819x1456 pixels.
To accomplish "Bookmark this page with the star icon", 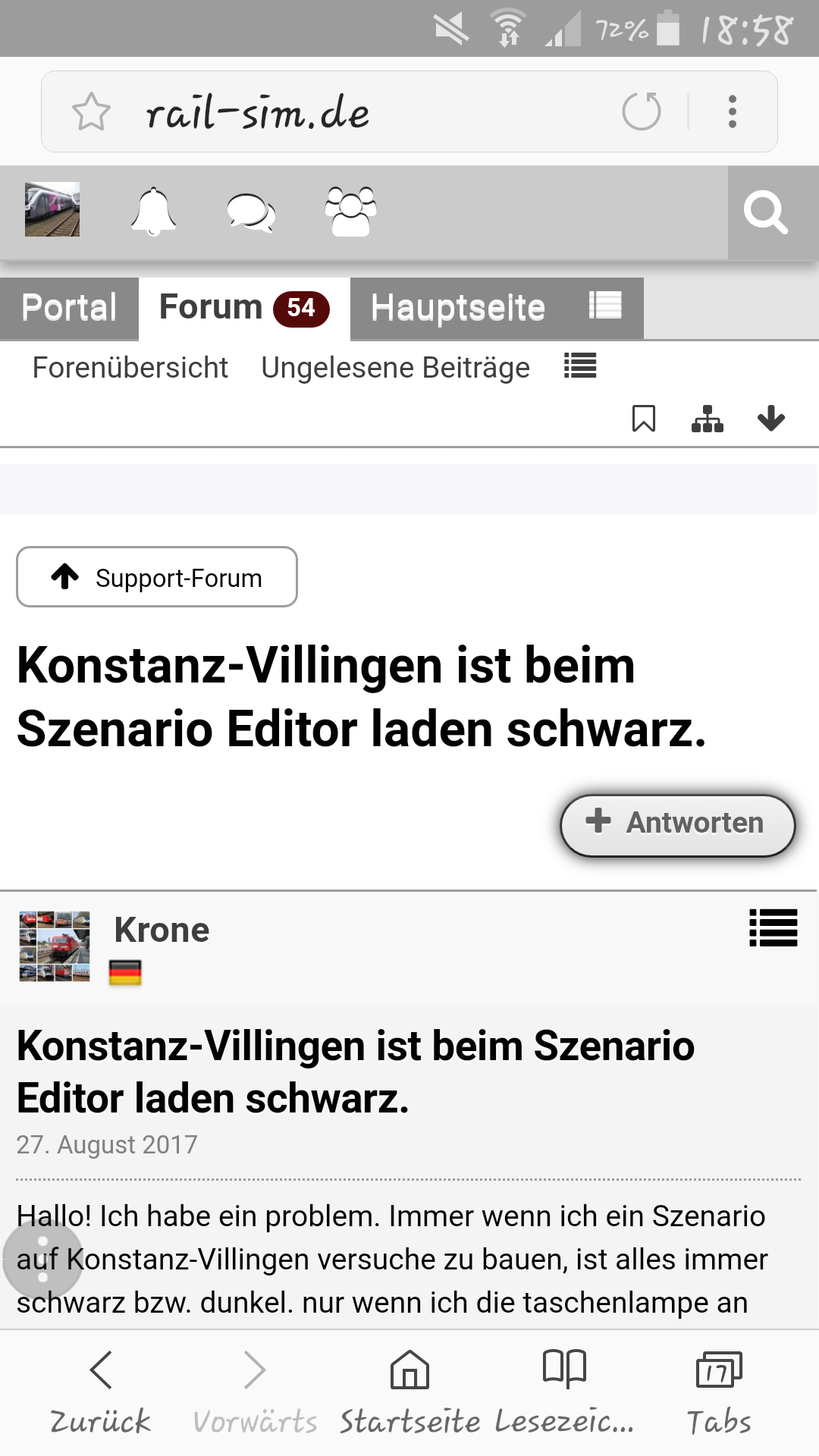I will point(91,112).
